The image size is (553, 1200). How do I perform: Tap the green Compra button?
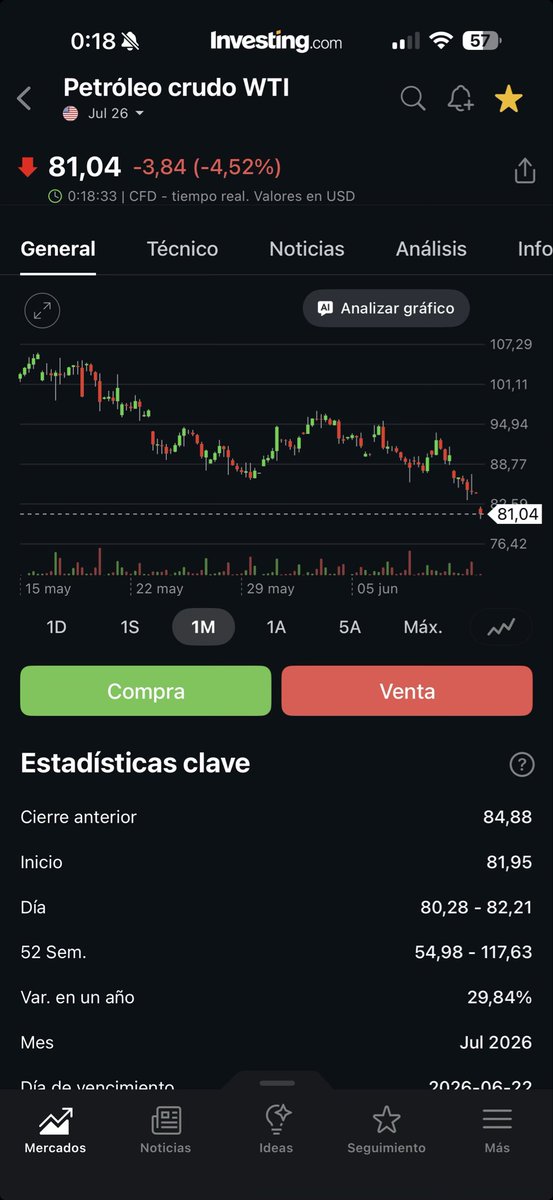146,691
